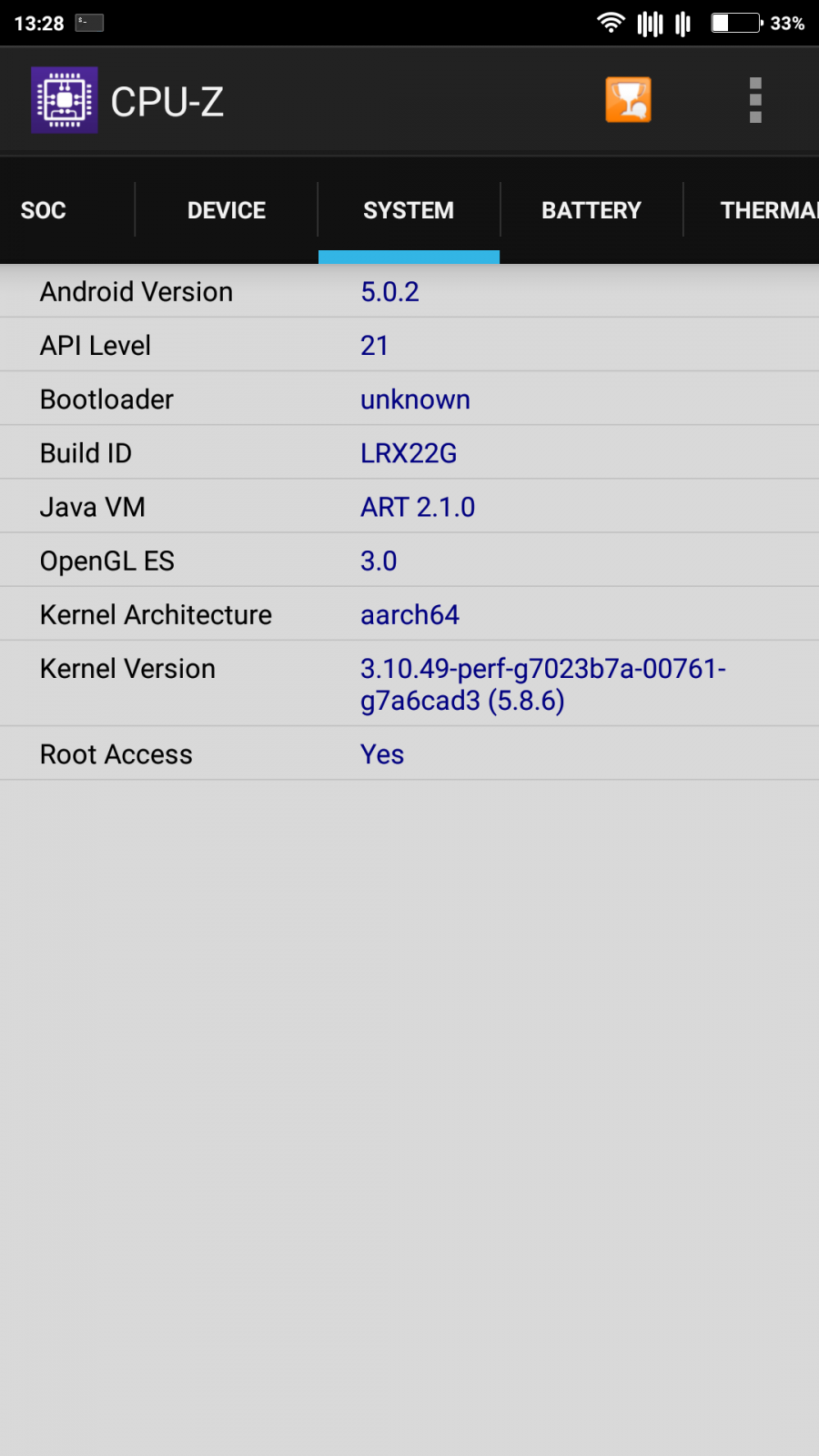Select the System tab
The width and height of the screenshot is (819, 1456).
click(409, 210)
